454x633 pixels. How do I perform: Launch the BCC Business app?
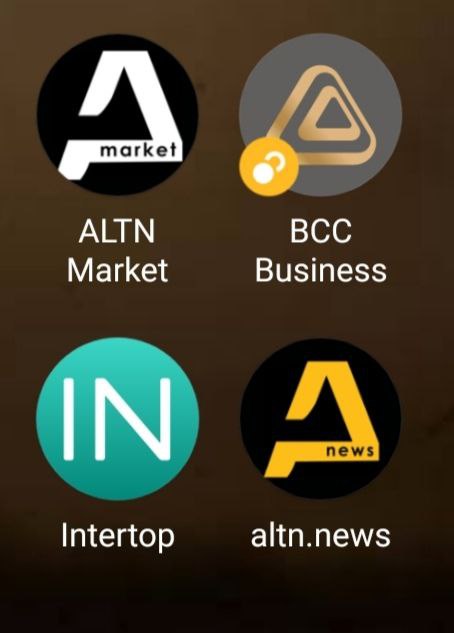320,115
